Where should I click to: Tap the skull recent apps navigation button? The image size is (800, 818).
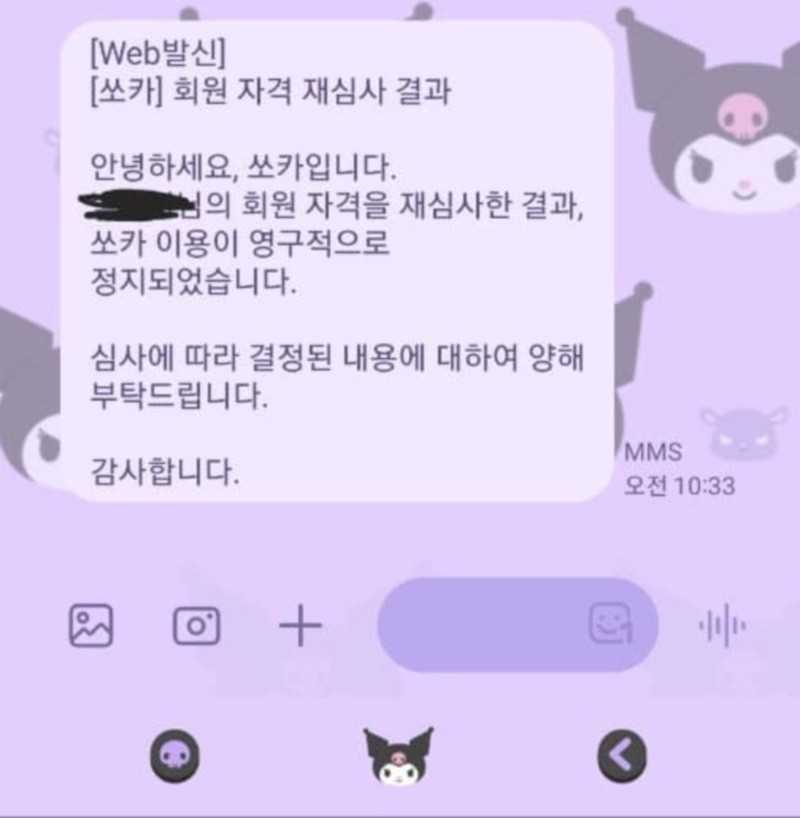click(176, 757)
